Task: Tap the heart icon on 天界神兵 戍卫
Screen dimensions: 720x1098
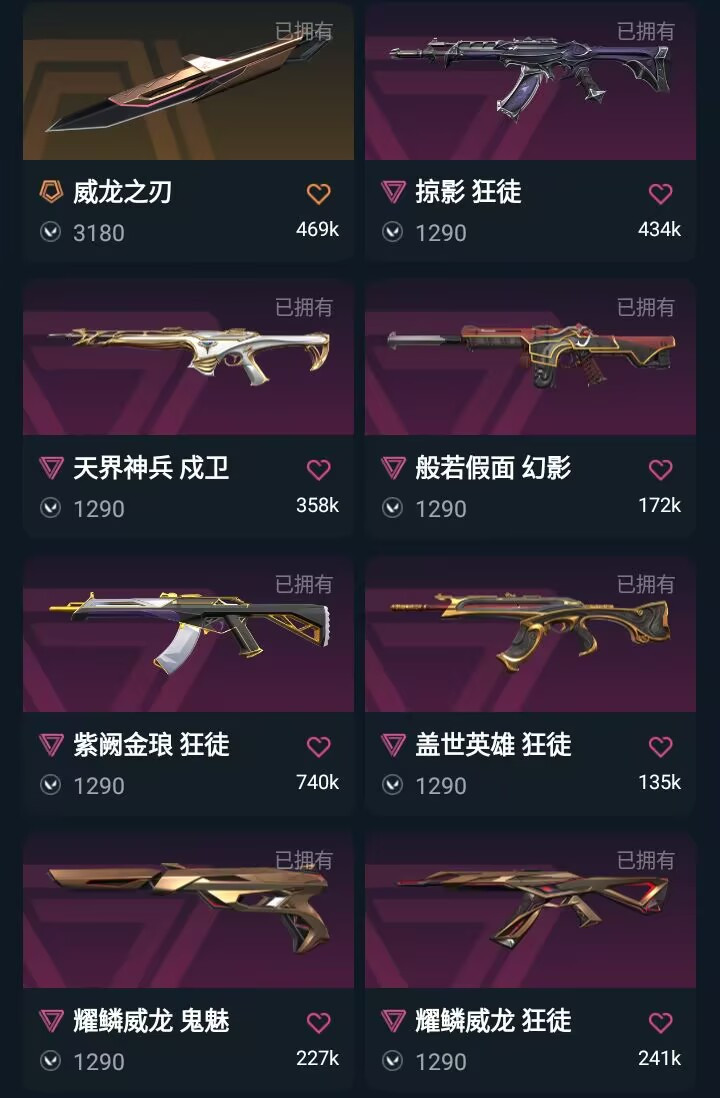Action: (x=318, y=469)
